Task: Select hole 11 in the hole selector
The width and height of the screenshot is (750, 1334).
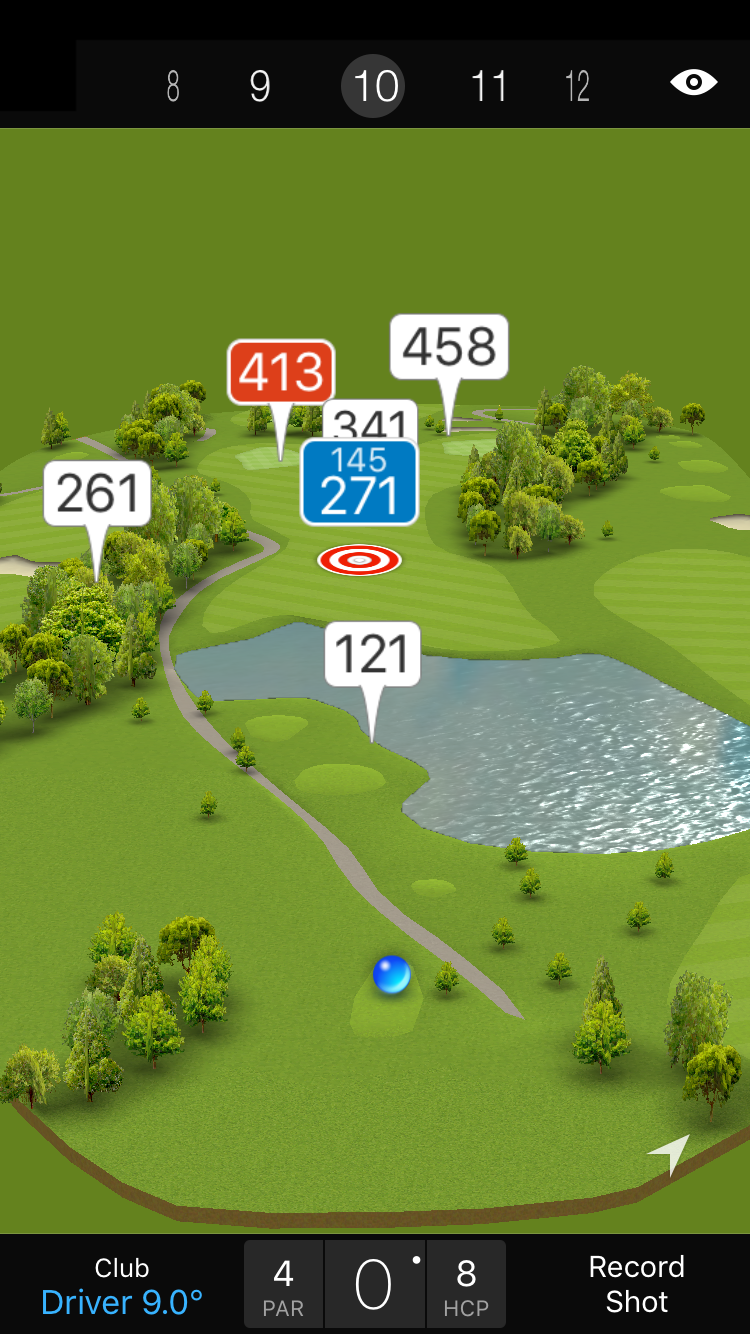Action: (489, 87)
